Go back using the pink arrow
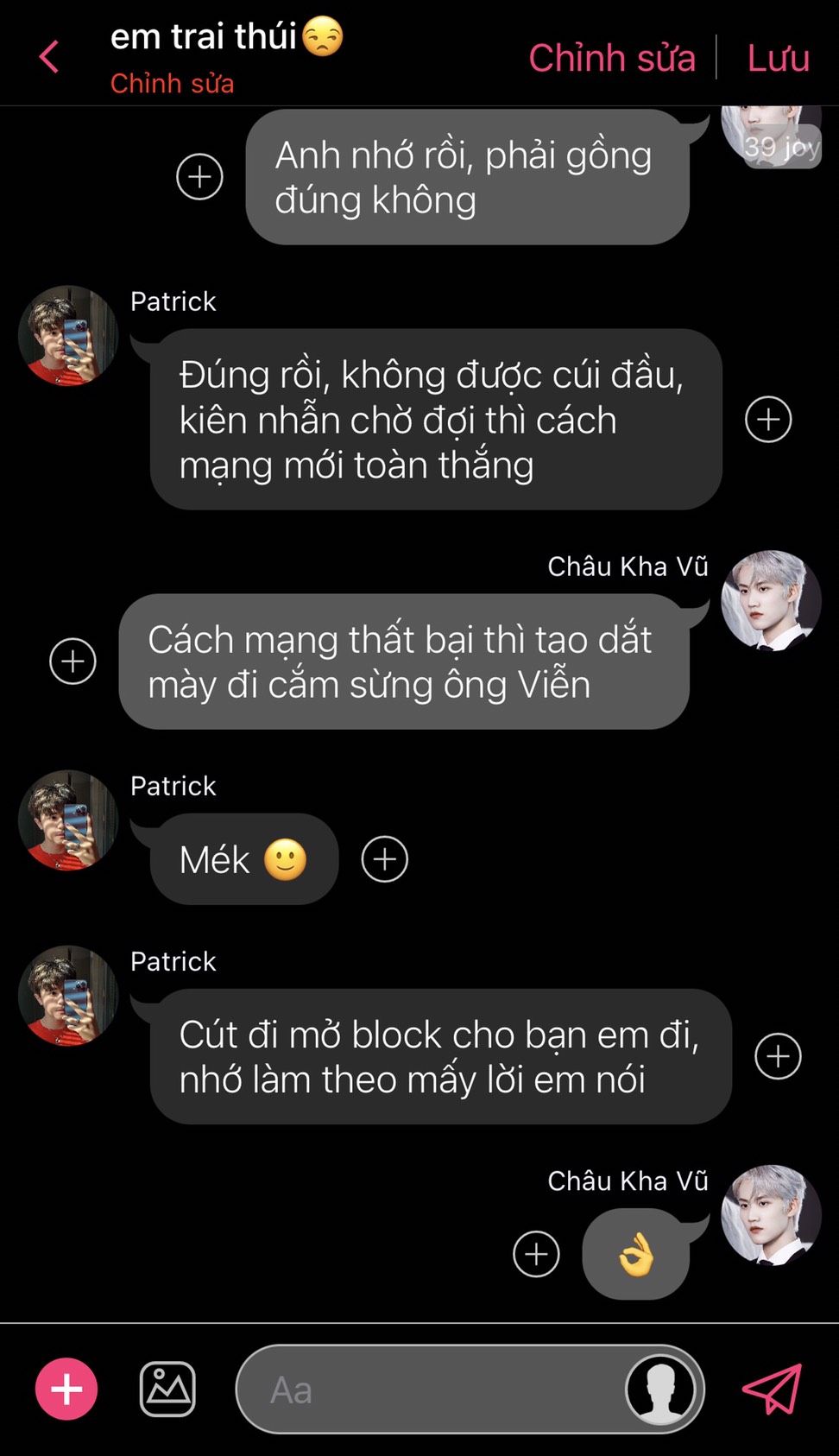 [49, 58]
